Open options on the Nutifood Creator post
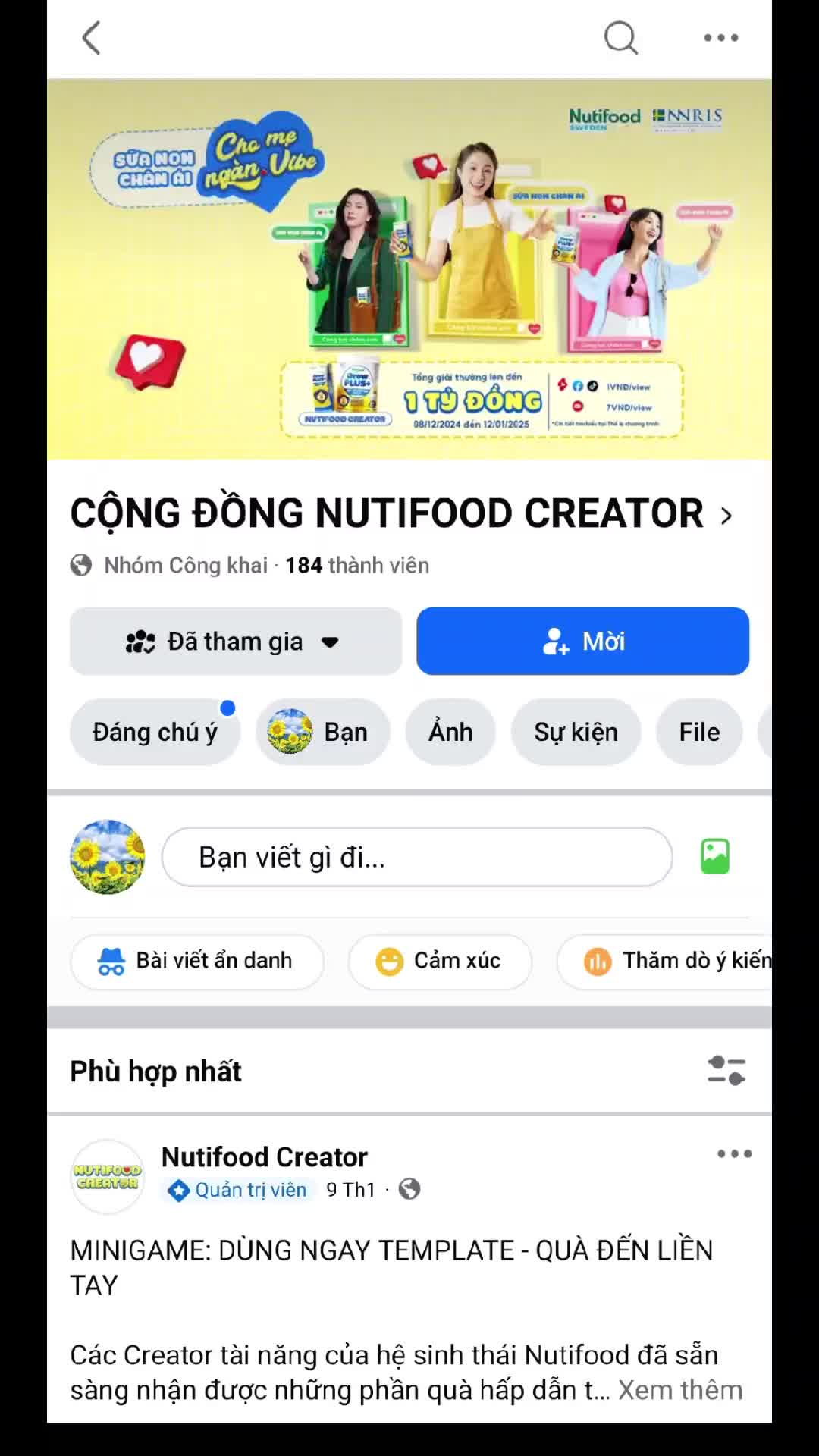 (x=734, y=1154)
